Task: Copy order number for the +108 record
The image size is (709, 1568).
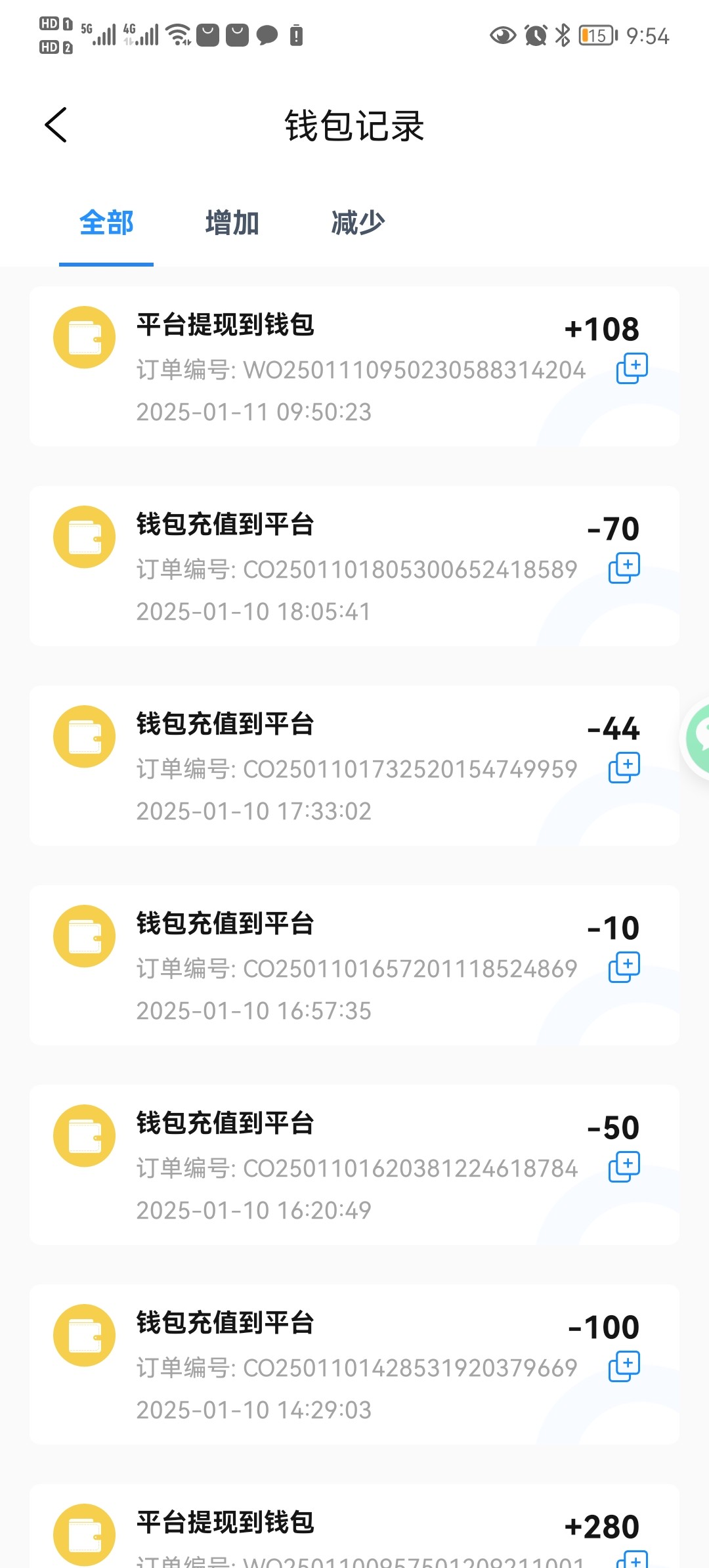Action: click(632, 368)
